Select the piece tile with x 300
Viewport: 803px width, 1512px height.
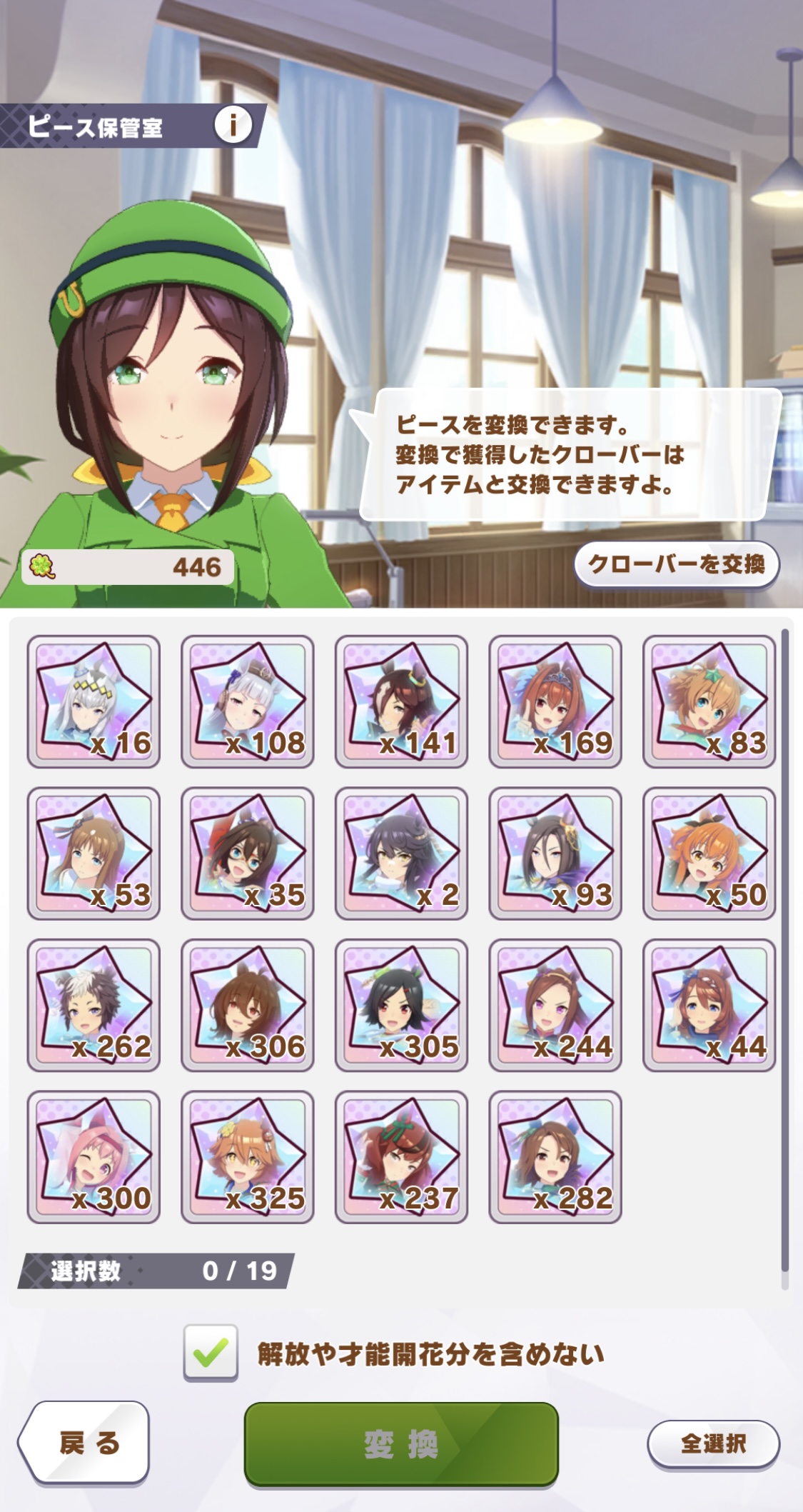[94, 1156]
